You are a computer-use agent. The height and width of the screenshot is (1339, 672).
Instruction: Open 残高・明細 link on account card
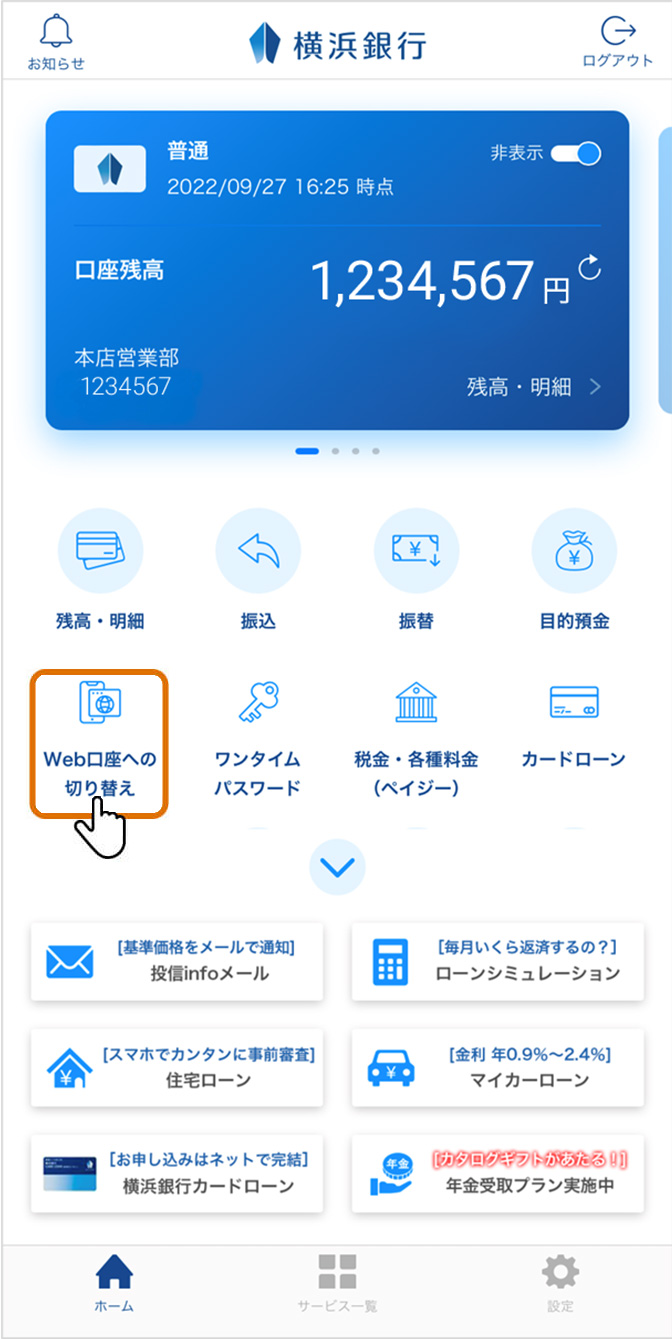535,388
